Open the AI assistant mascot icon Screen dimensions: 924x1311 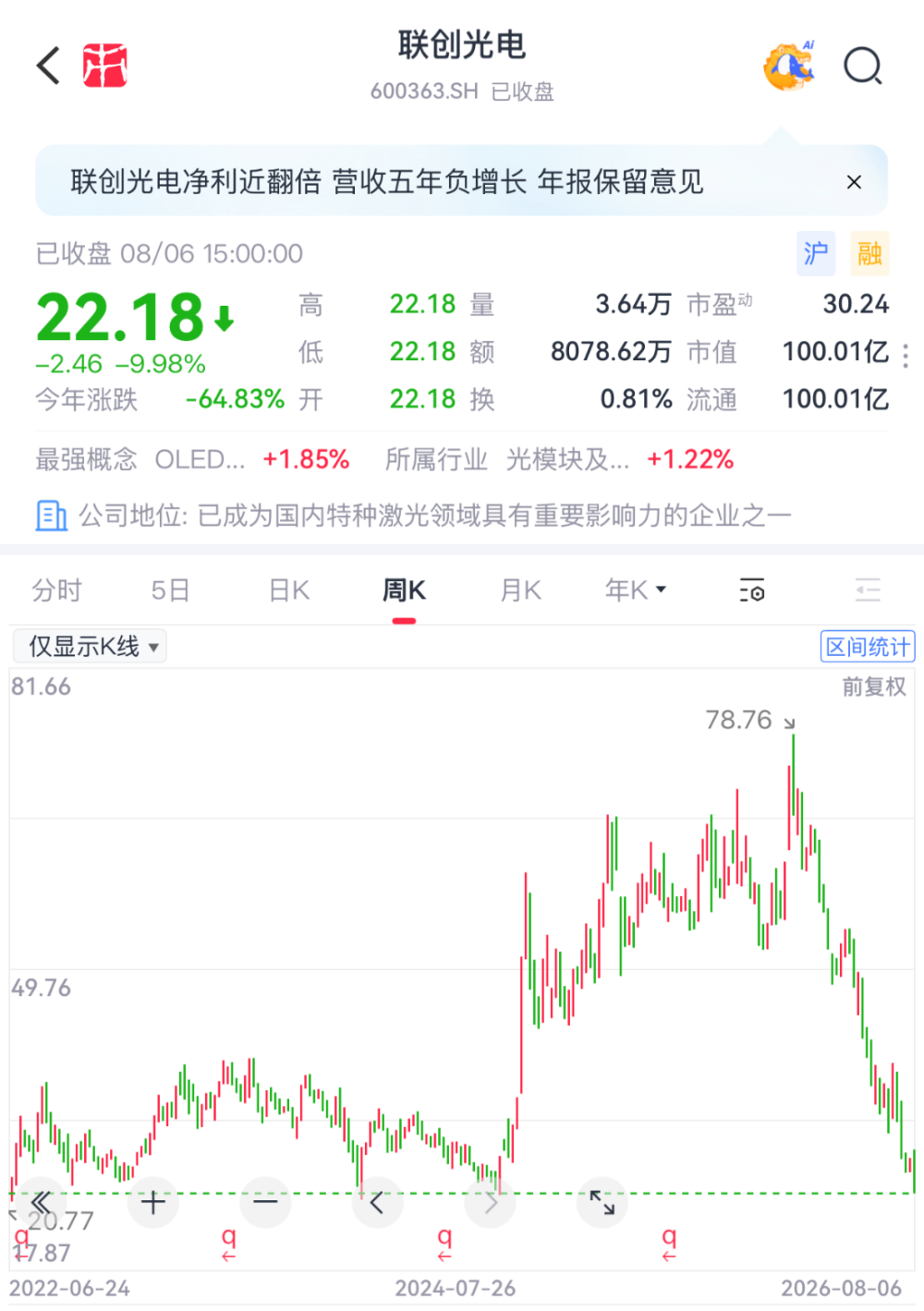[x=789, y=66]
